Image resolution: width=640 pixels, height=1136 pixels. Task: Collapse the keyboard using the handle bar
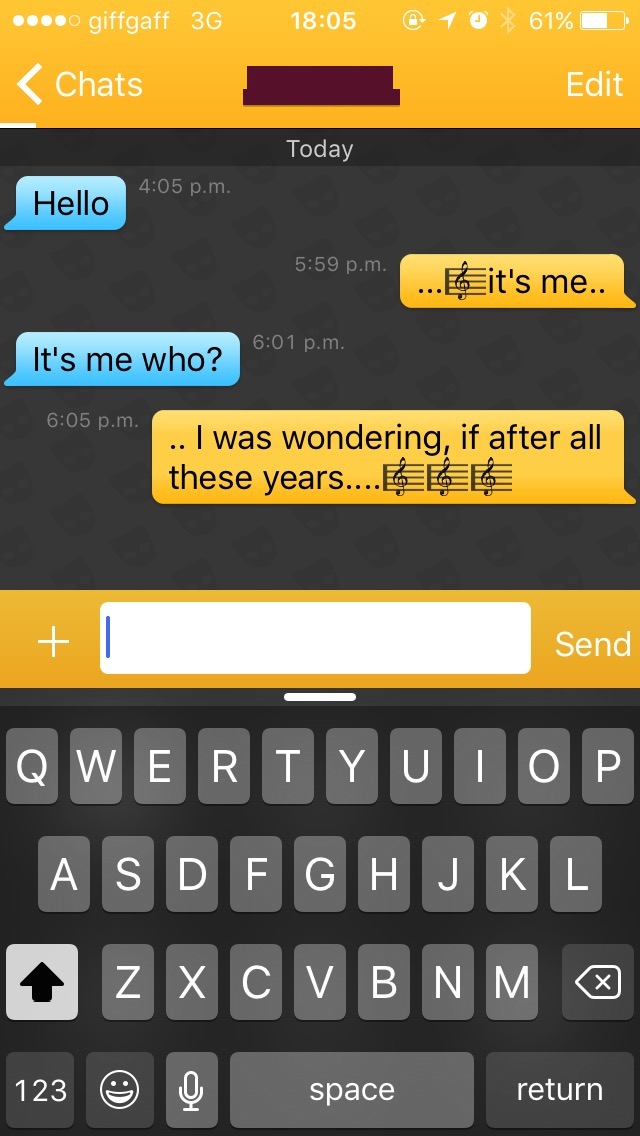[320, 696]
